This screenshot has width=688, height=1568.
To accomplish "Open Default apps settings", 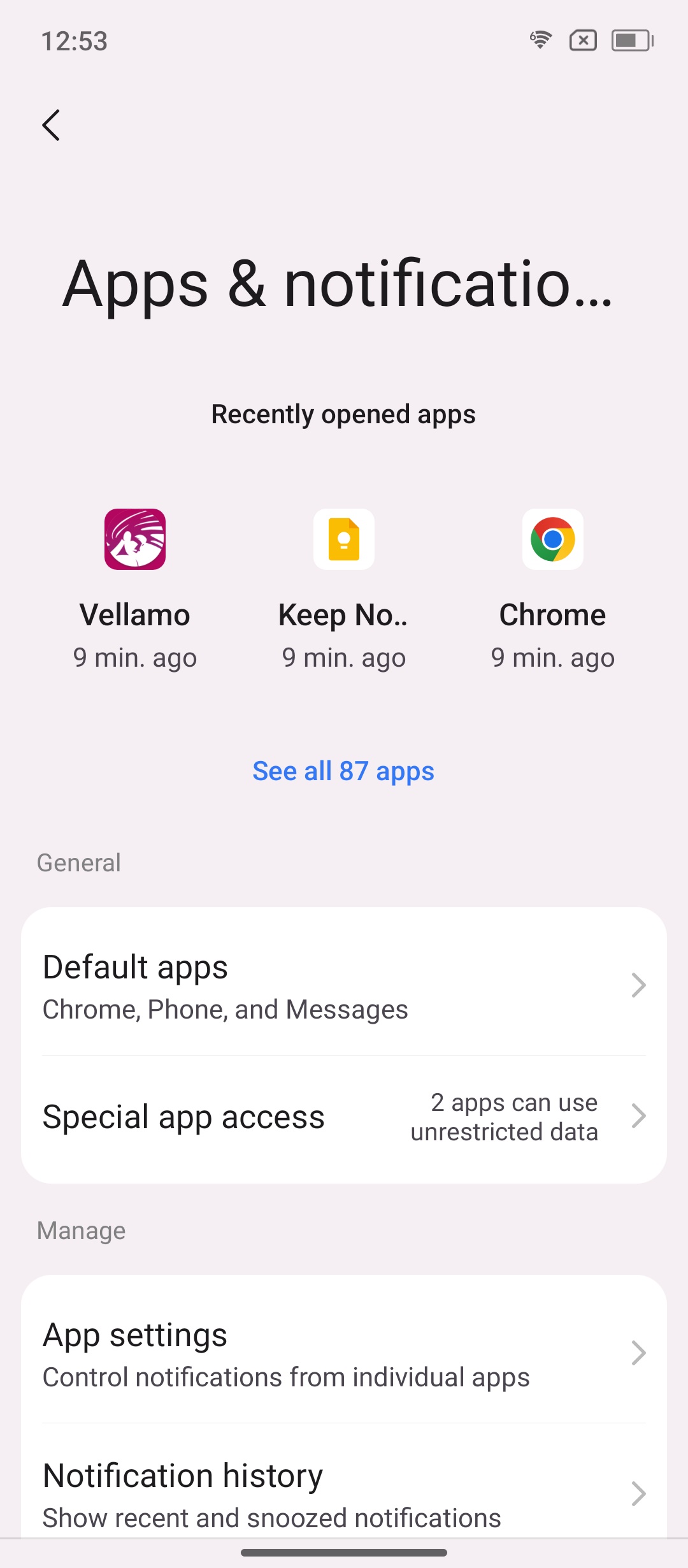I will pyautogui.click(x=344, y=985).
